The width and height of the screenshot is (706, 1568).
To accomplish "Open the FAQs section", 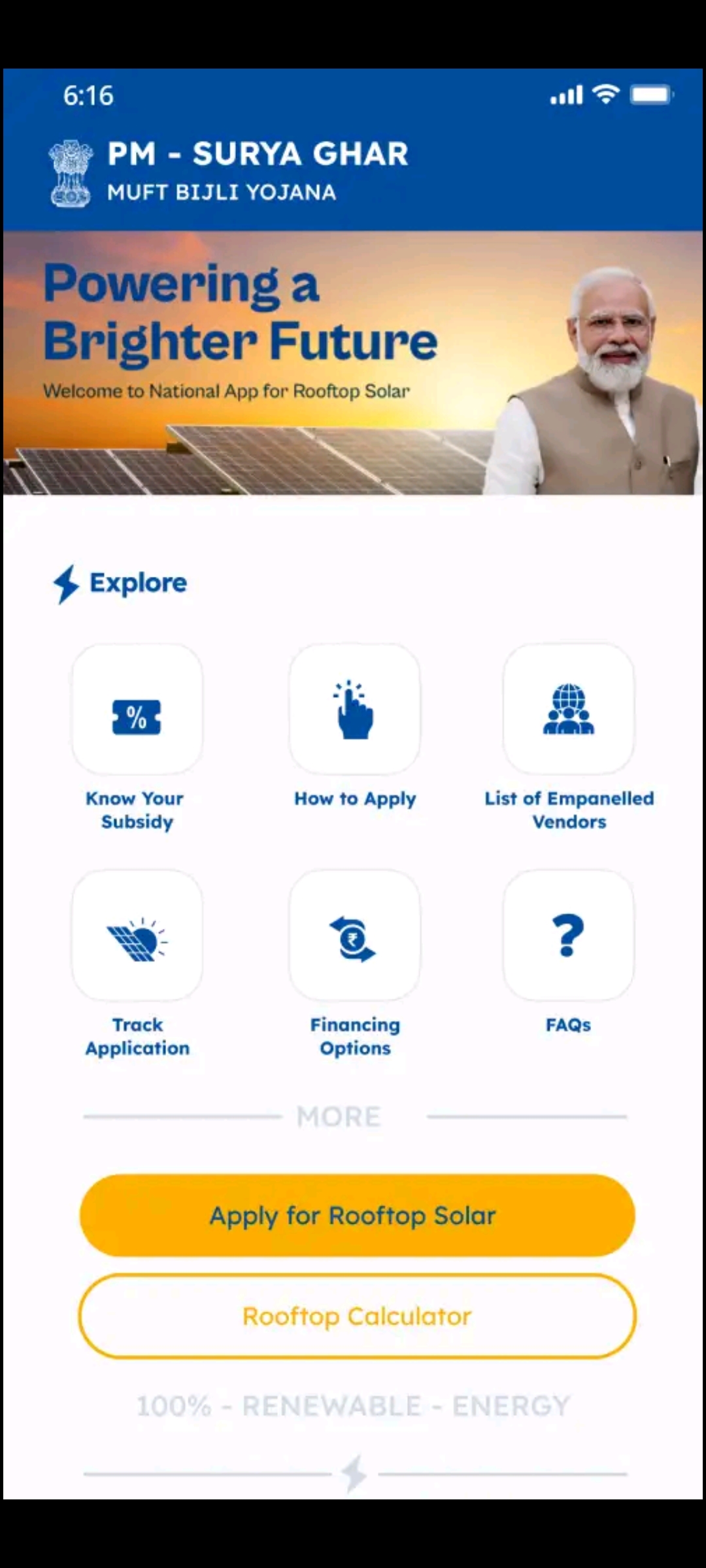I will click(568, 936).
